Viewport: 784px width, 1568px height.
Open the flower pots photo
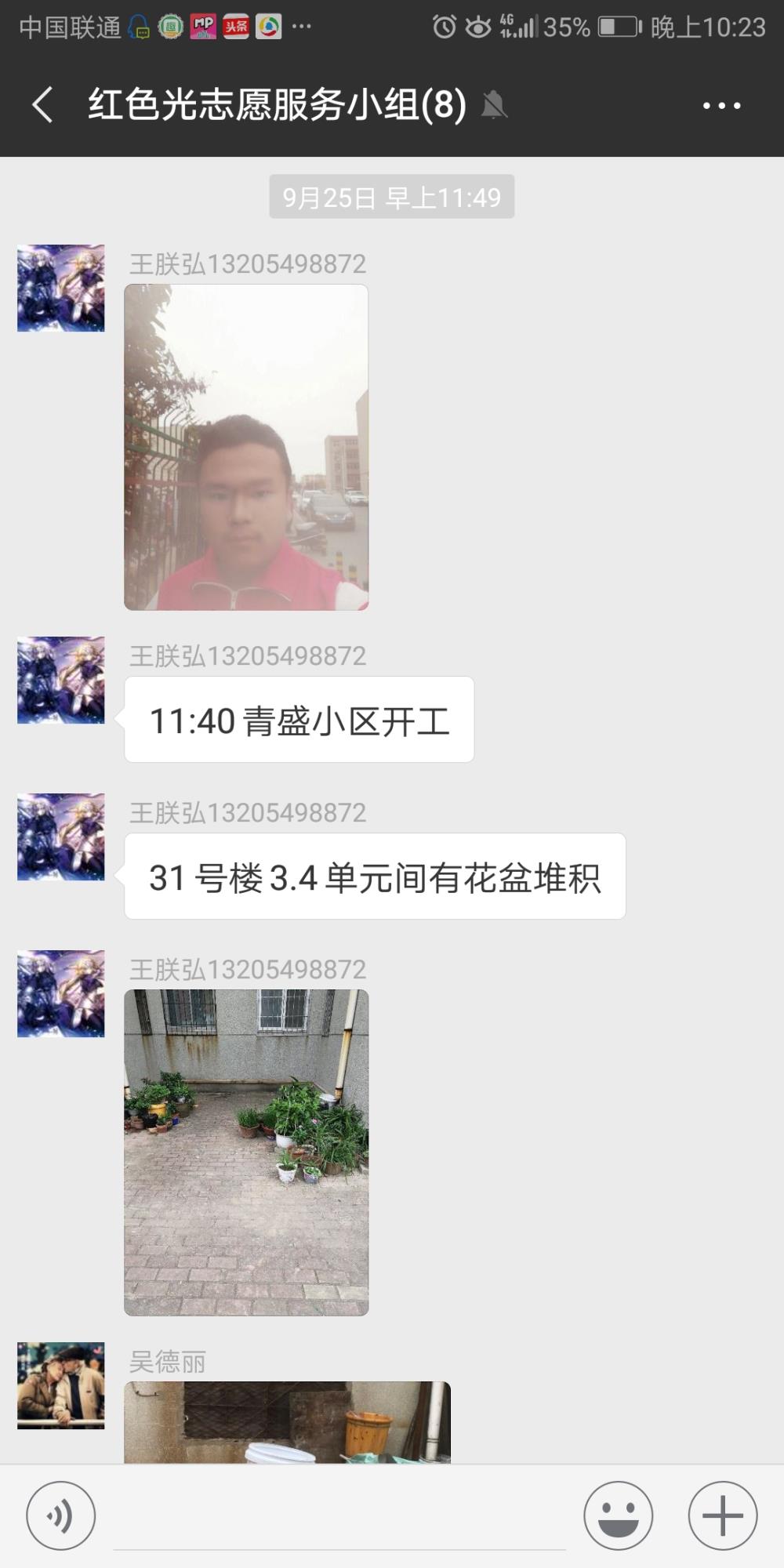coord(246,1152)
